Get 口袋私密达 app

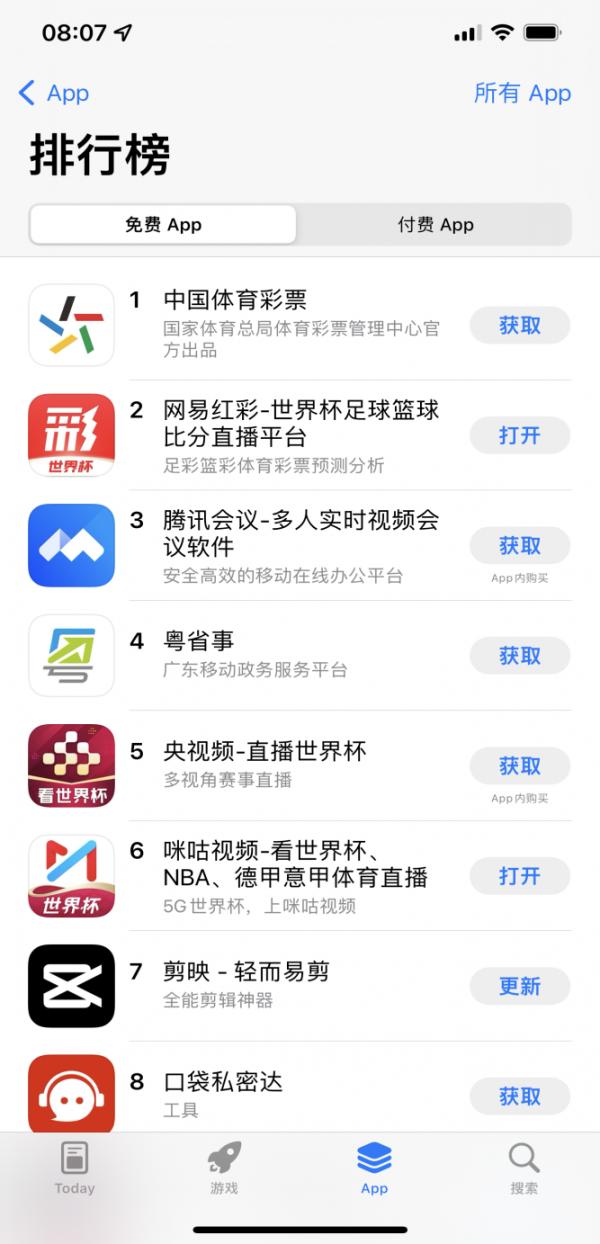point(520,1095)
